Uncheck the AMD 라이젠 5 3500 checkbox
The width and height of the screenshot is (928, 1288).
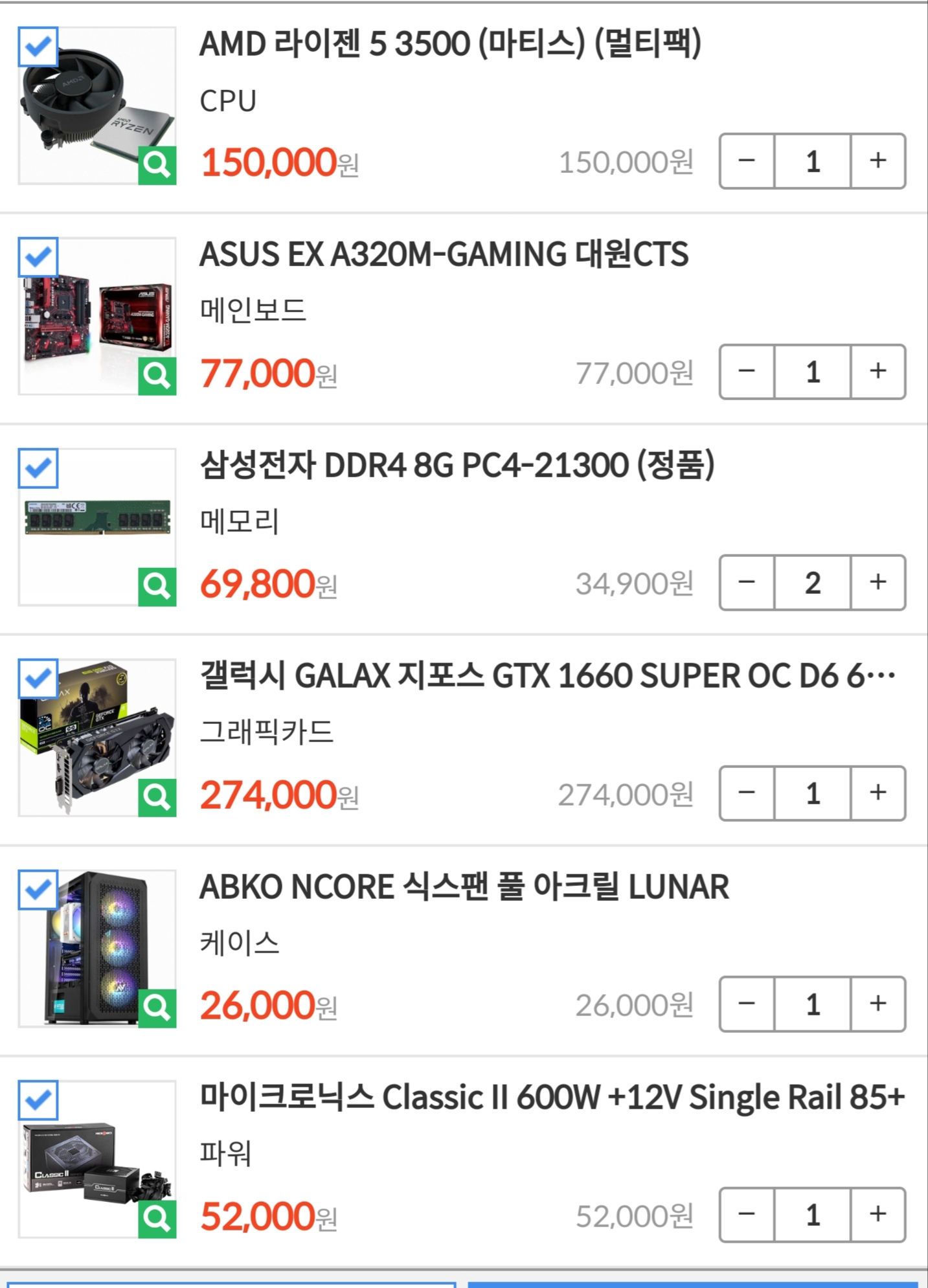click(38, 47)
